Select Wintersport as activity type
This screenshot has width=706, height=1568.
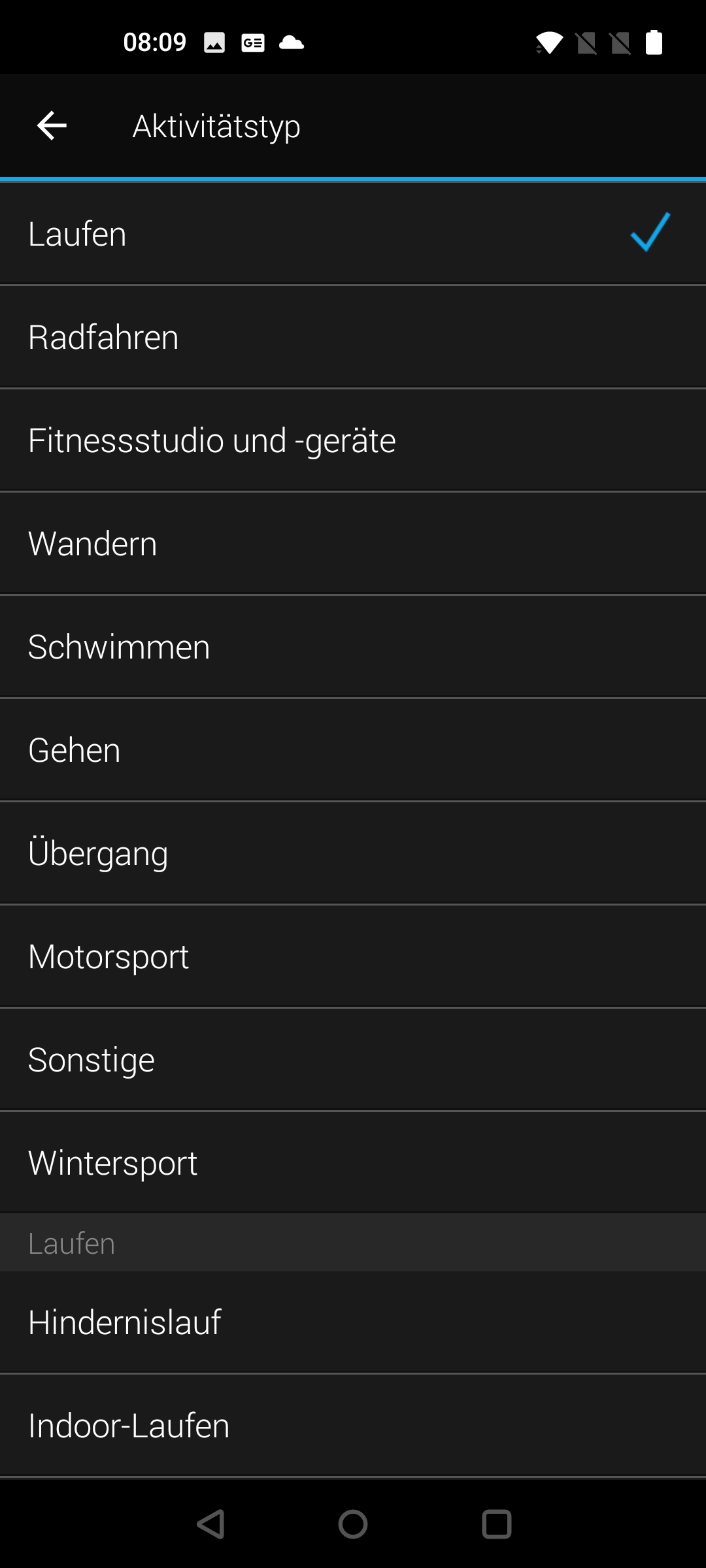[x=353, y=1163]
